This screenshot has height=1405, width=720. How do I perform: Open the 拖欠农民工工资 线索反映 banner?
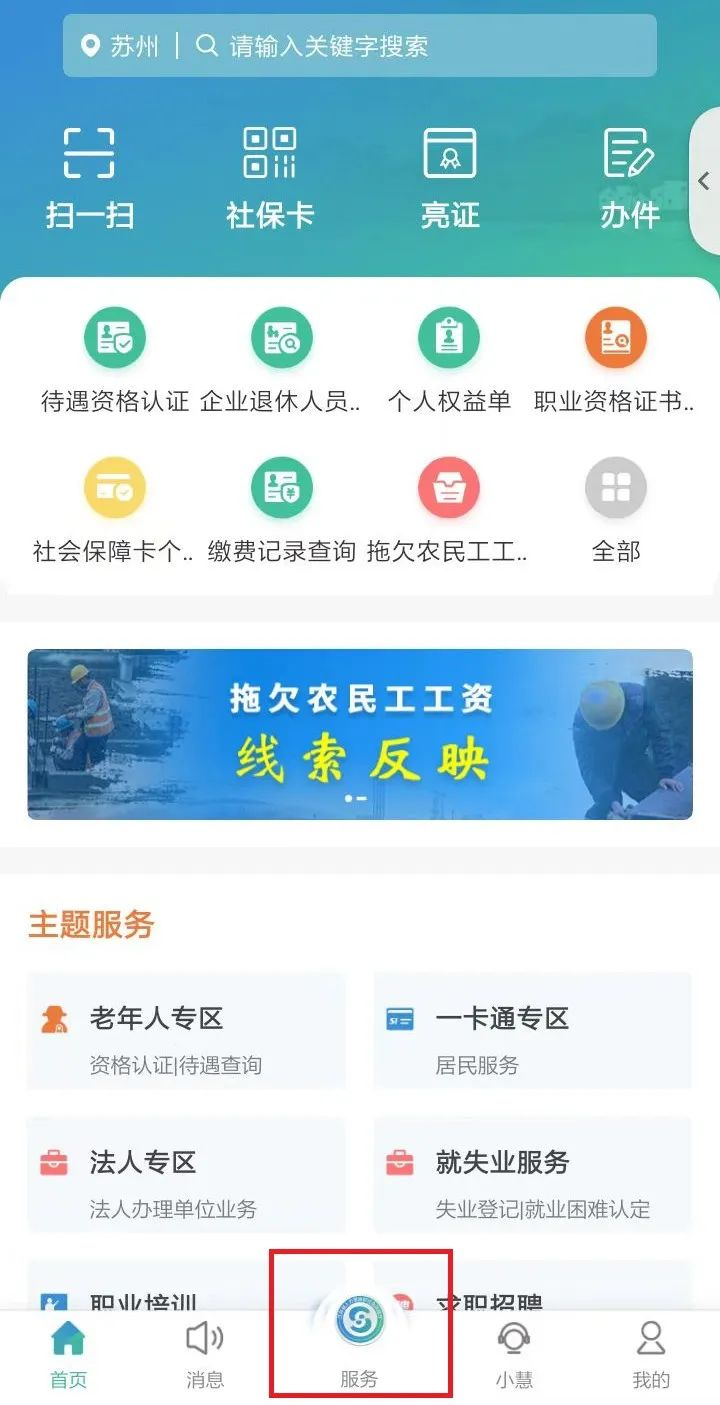[x=360, y=734]
